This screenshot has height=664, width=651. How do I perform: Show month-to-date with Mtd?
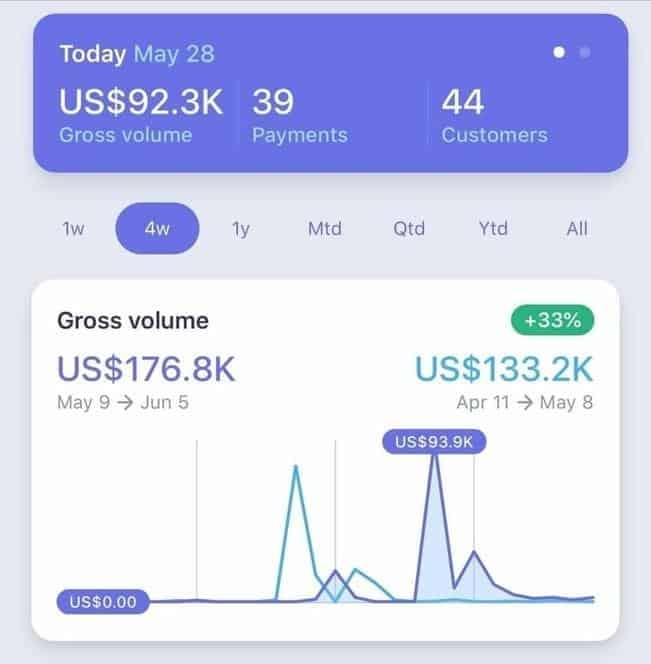point(324,229)
